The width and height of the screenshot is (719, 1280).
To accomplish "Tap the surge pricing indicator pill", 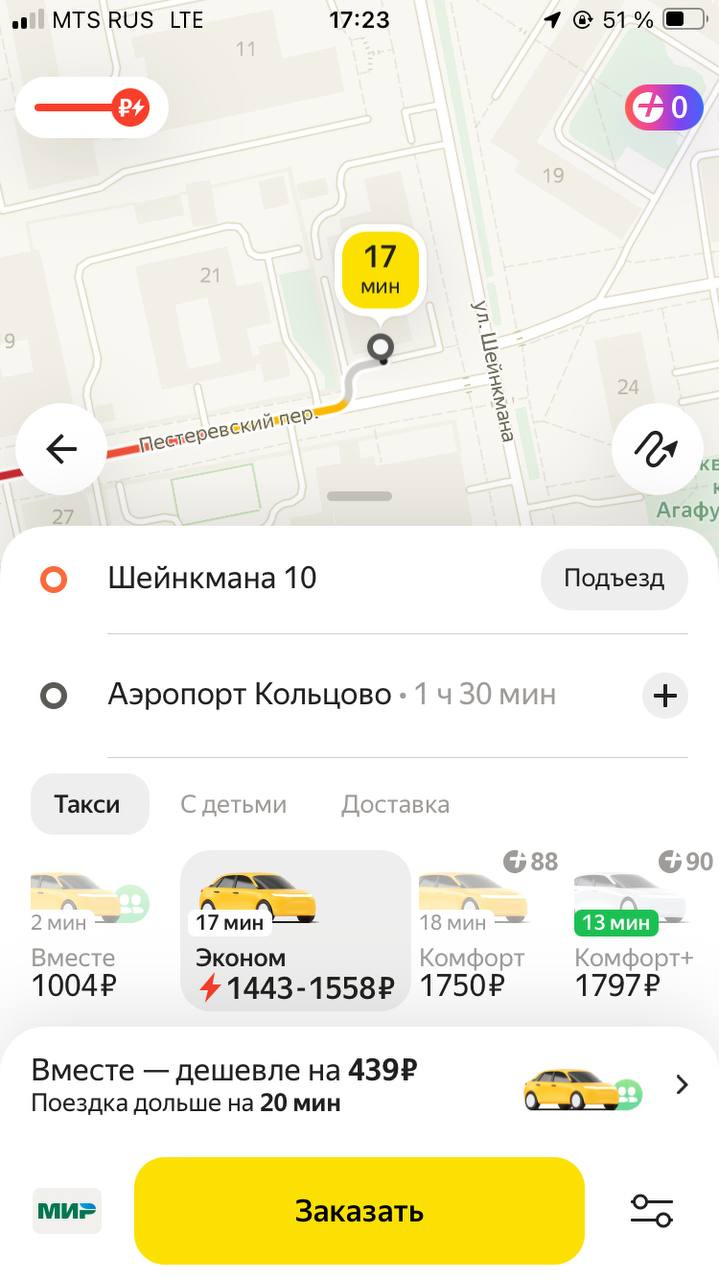I will 92,107.
